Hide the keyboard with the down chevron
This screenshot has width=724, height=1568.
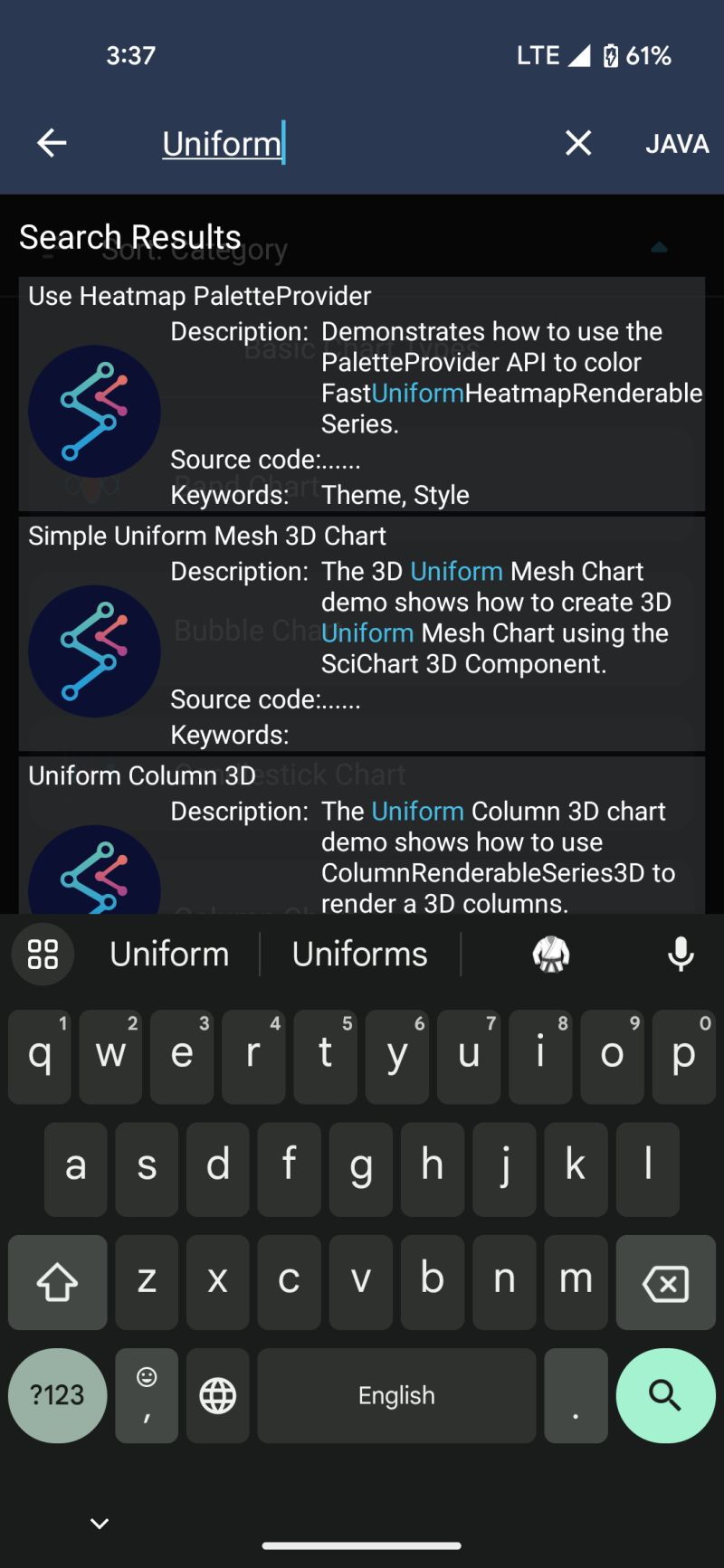point(100,1524)
